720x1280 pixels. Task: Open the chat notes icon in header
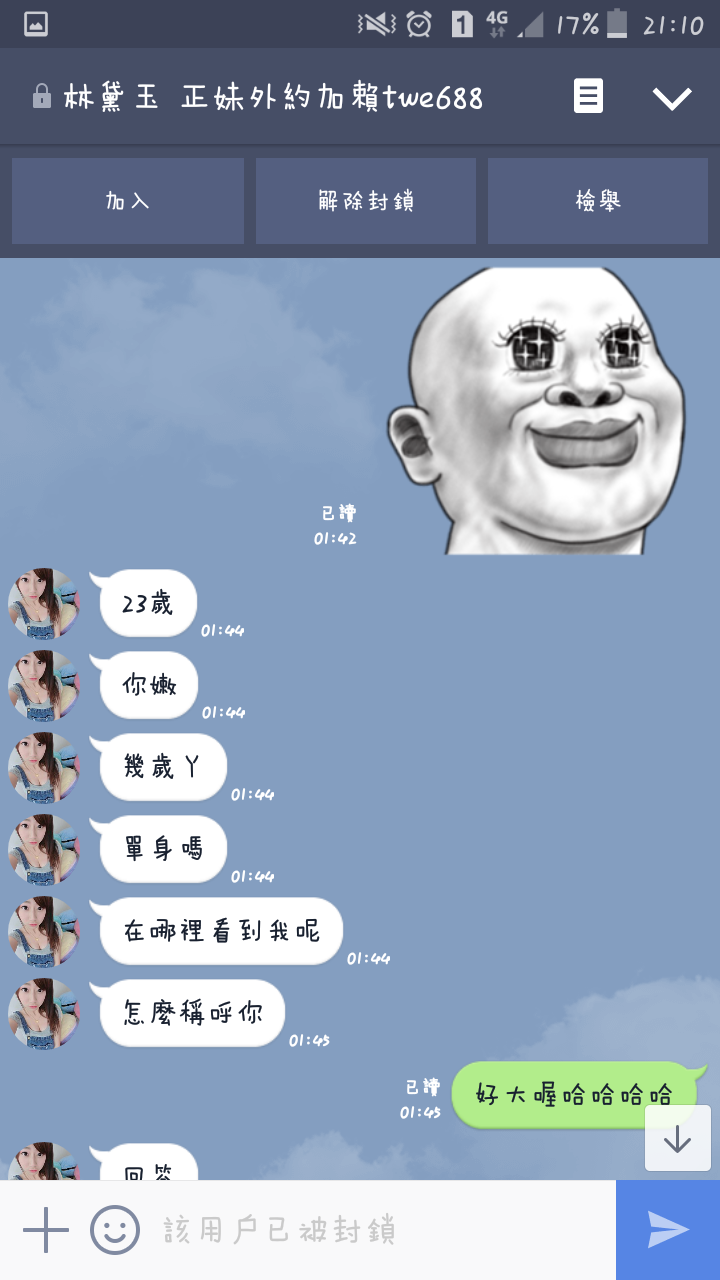pyautogui.click(x=588, y=97)
